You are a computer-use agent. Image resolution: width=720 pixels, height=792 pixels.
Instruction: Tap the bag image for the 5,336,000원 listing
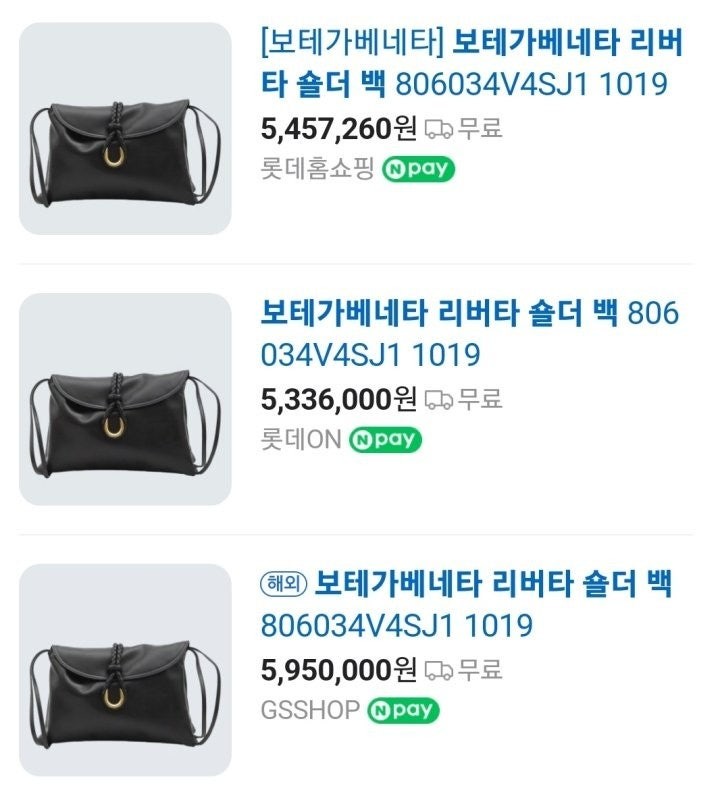point(125,399)
